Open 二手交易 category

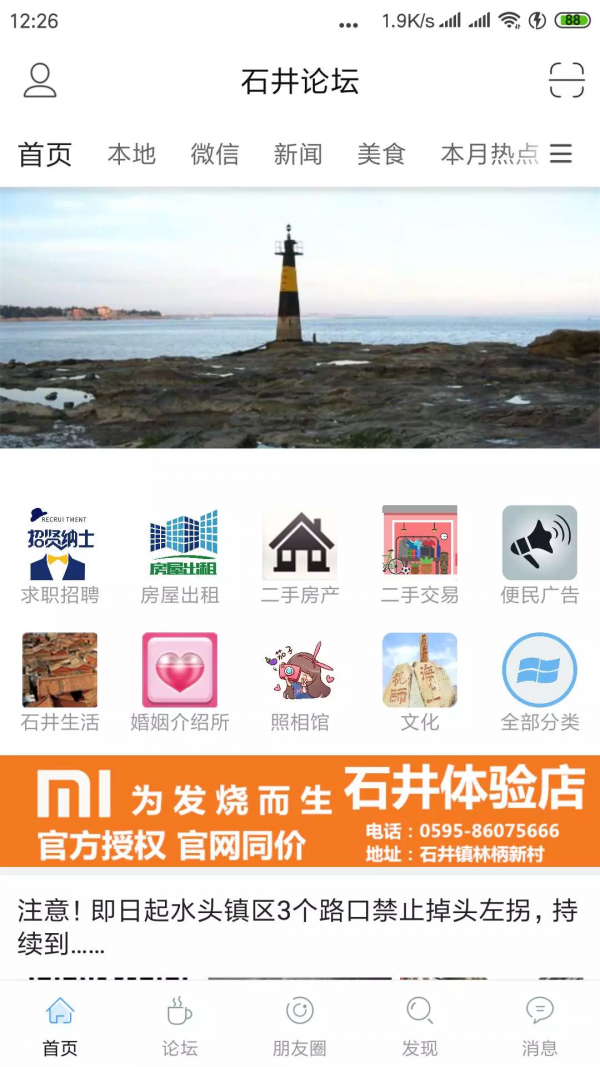click(420, 555)
